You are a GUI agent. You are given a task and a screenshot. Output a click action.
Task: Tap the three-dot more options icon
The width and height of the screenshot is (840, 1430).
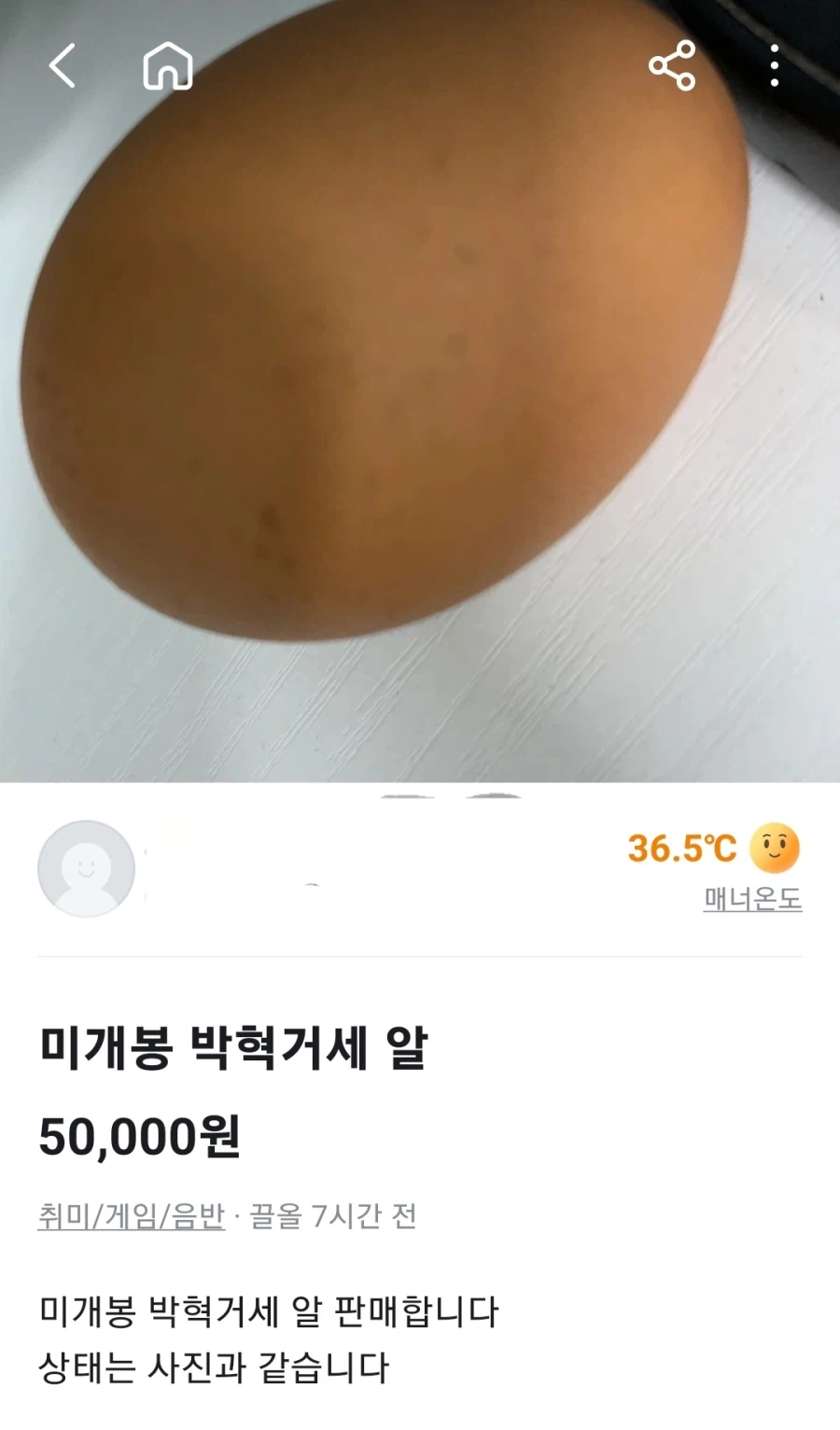[x=773, y=65]
